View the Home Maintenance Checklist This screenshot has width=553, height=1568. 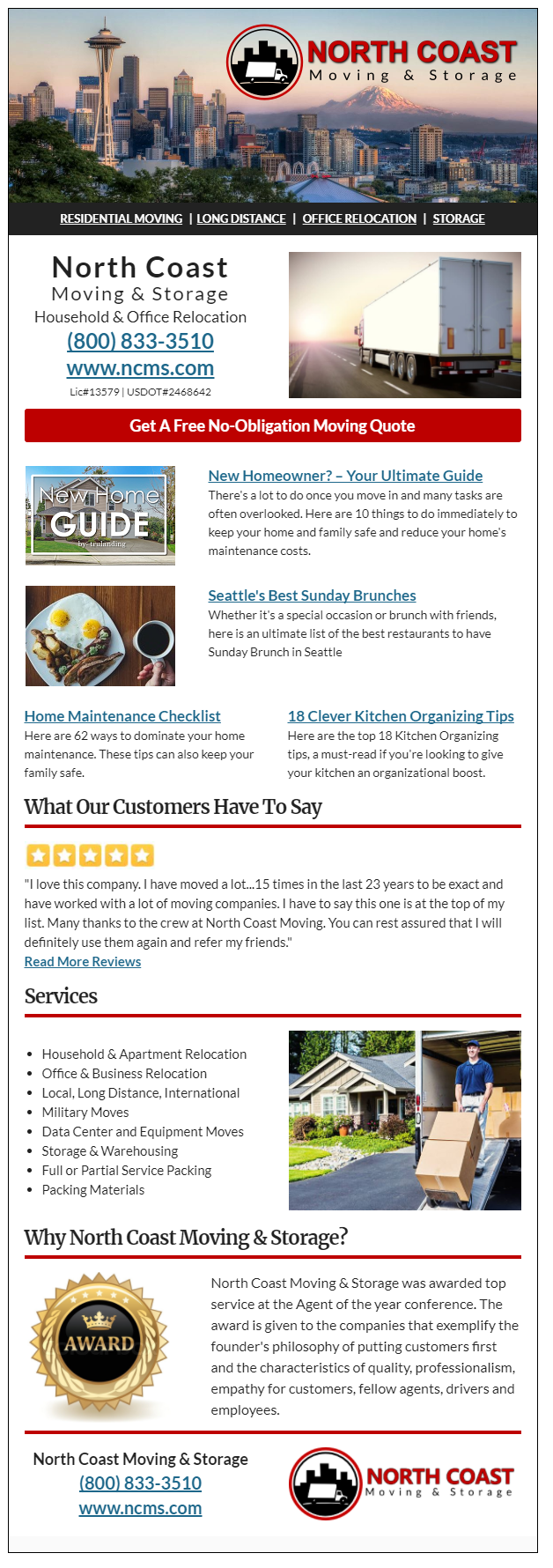[122, 716]
